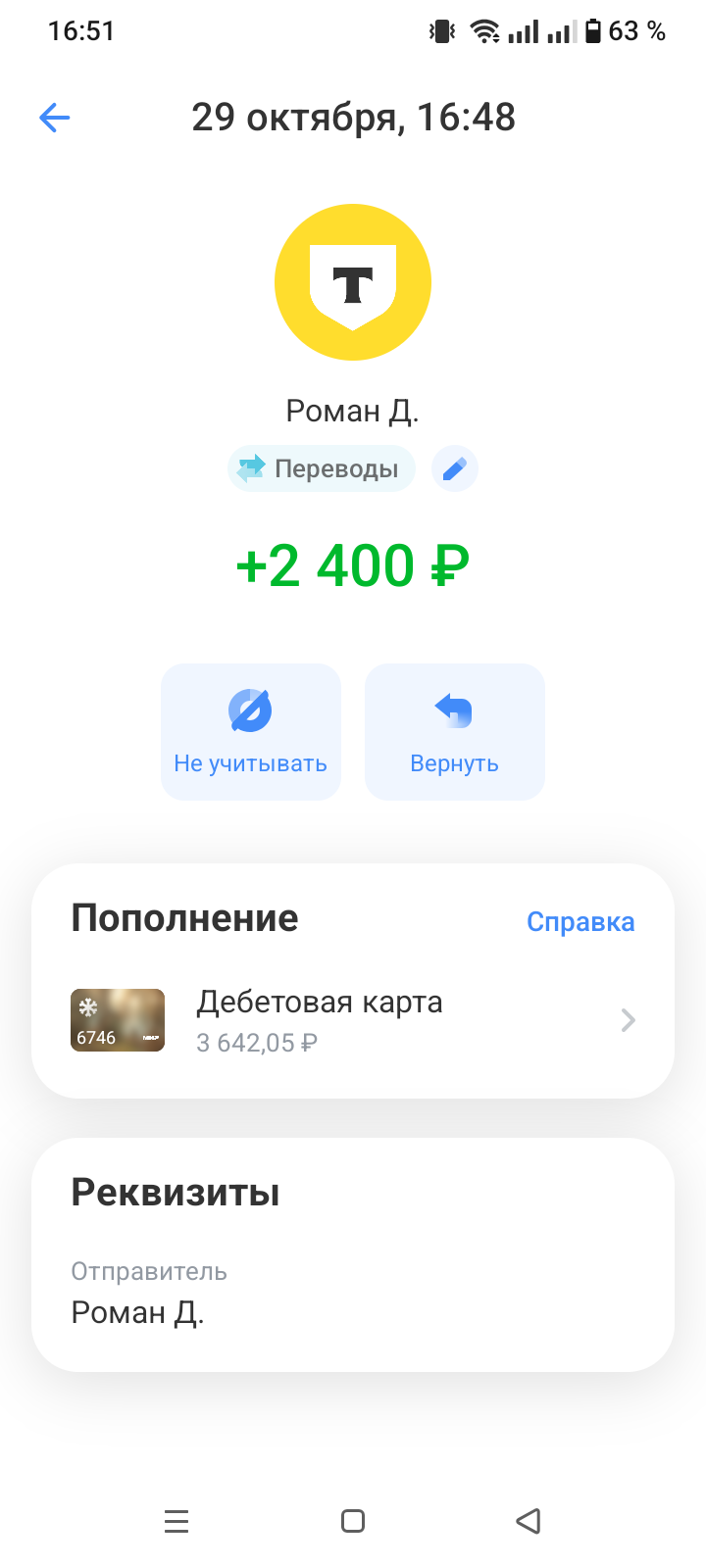Open the Дебетовая карта account row

353,1021
